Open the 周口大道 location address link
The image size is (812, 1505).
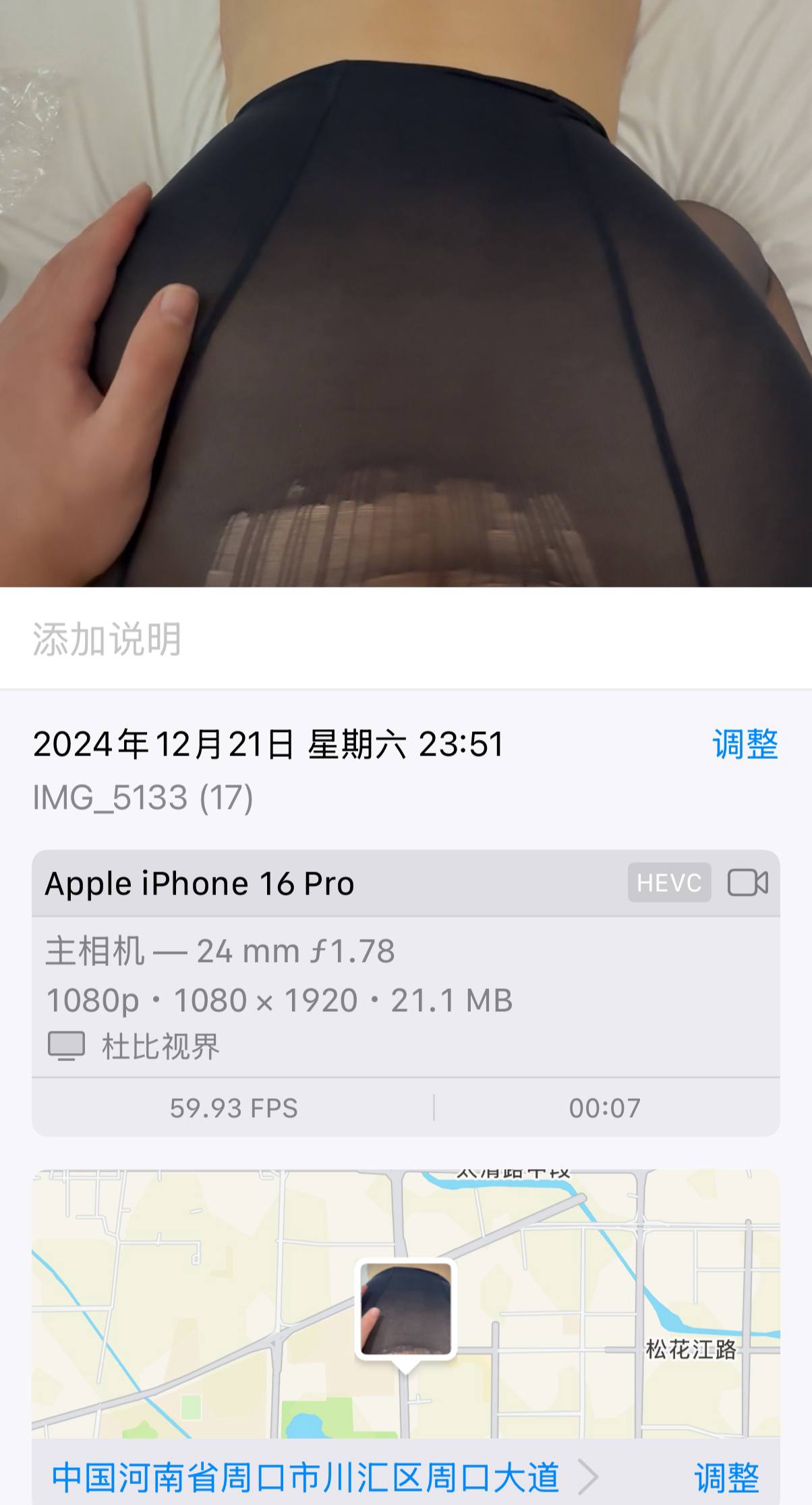pyautogui.click(x=325, y=1477)
